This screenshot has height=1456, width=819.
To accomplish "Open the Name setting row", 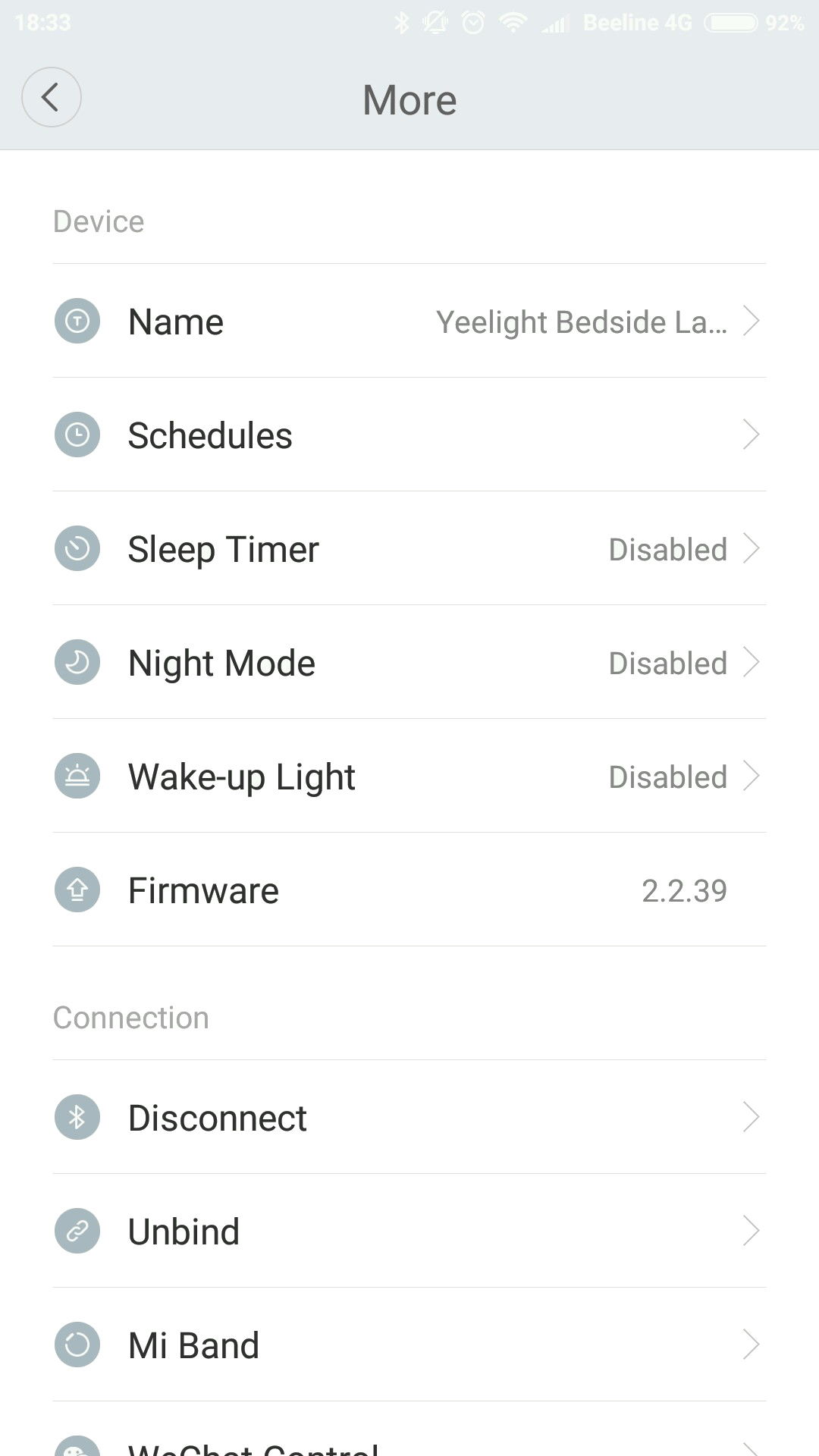I will [x=409, y=321].
